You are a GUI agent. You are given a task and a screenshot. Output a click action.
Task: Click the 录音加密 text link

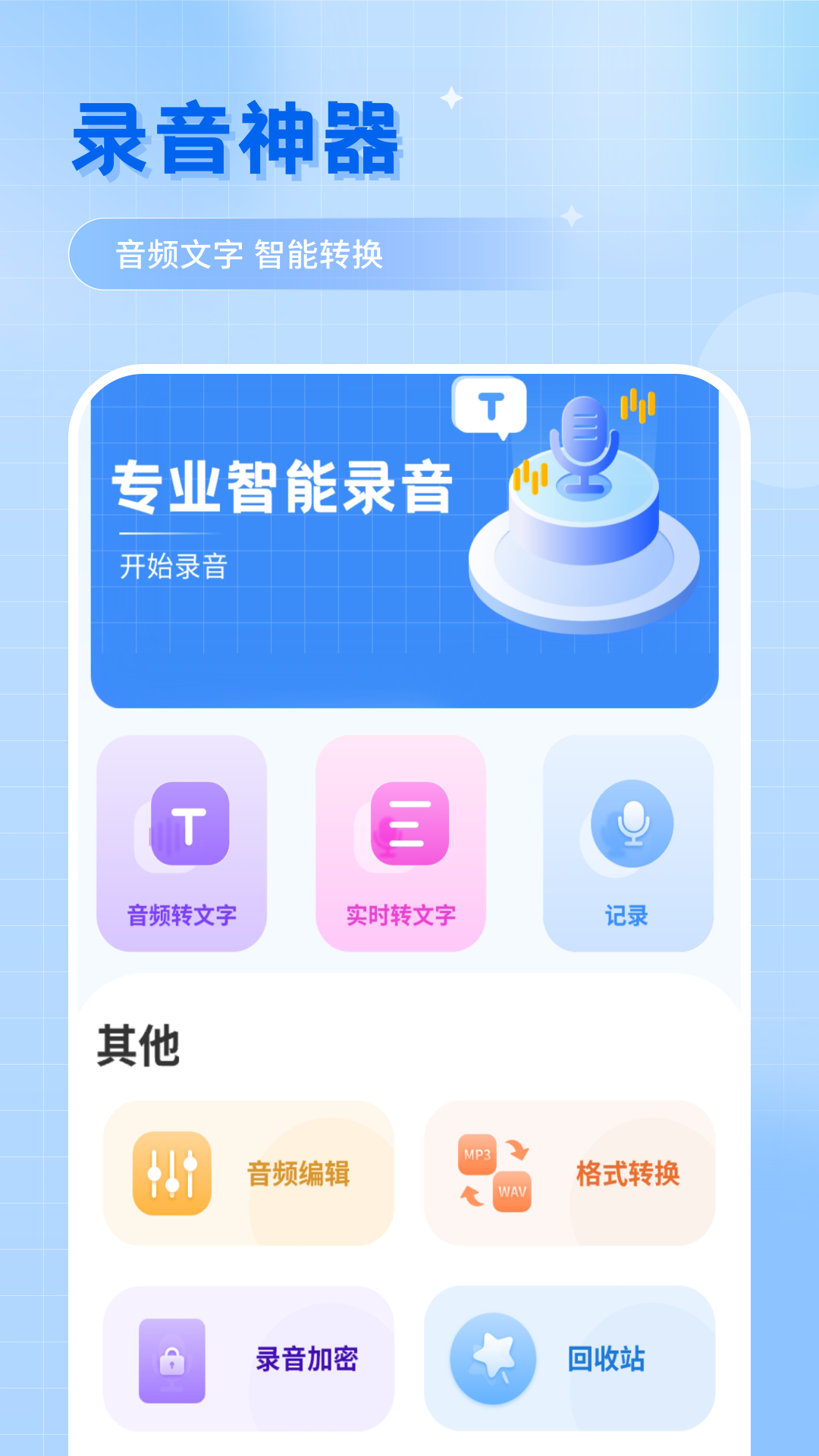click(x=309, y=1360)
